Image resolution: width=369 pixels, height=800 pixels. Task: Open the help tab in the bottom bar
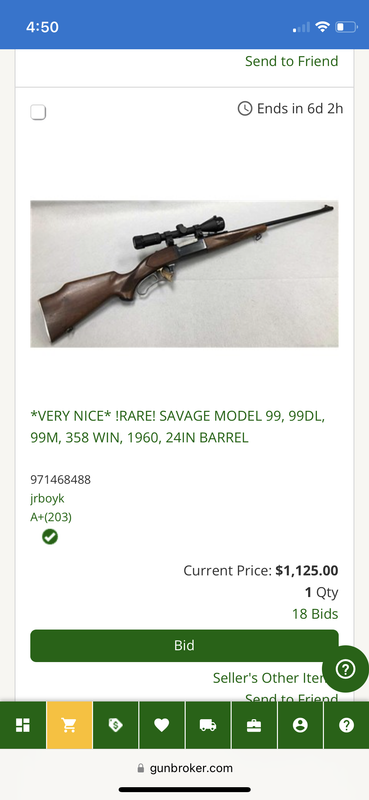[x=347, y=725]
